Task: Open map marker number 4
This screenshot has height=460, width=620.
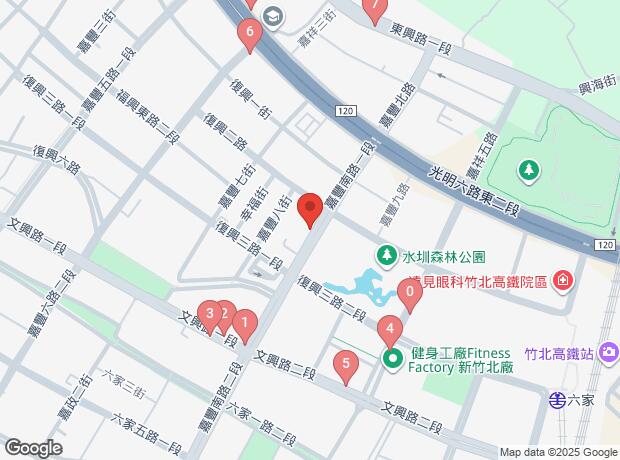Action: click(x=390, y=333)
